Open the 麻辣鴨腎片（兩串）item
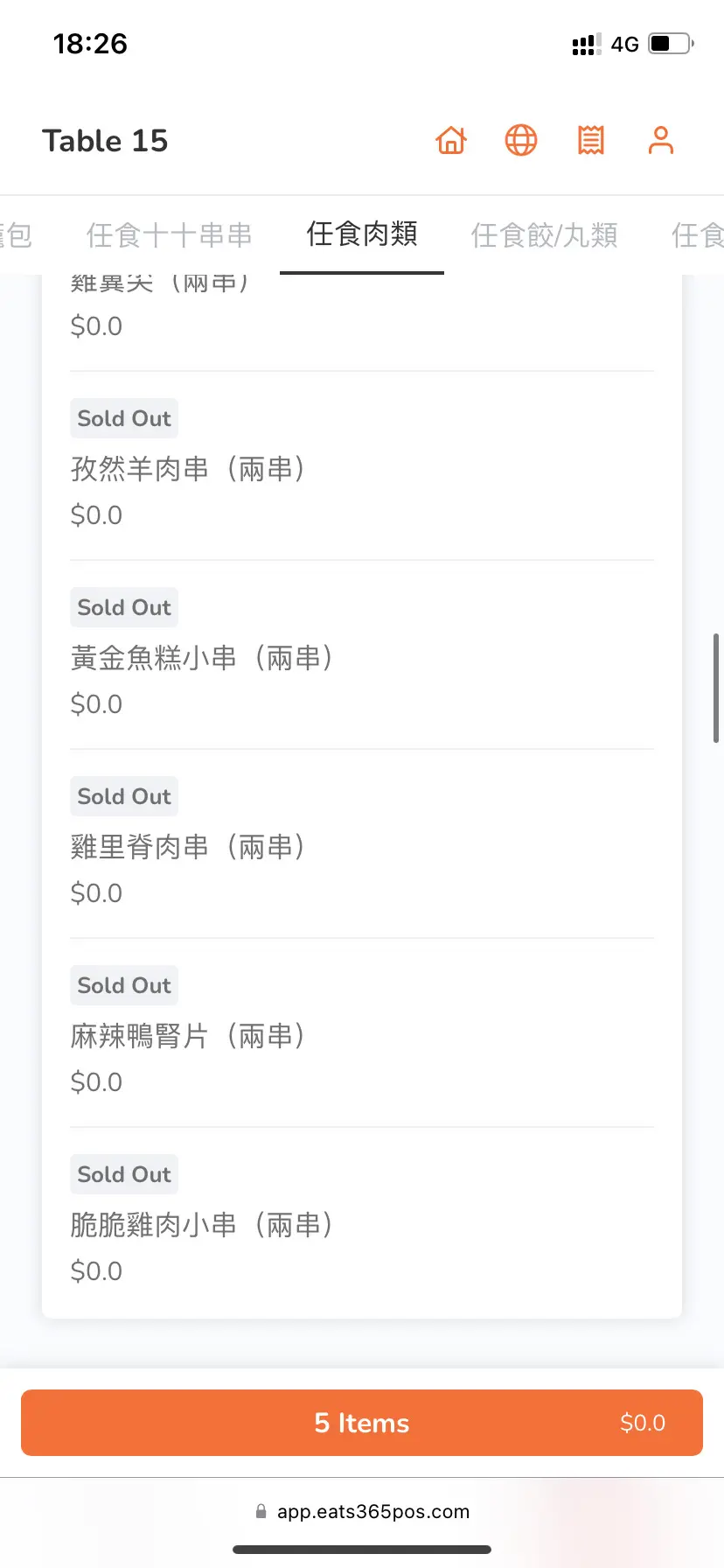Image resolution: width=724 pixels, height=1568 pixels. (362, 1032)
